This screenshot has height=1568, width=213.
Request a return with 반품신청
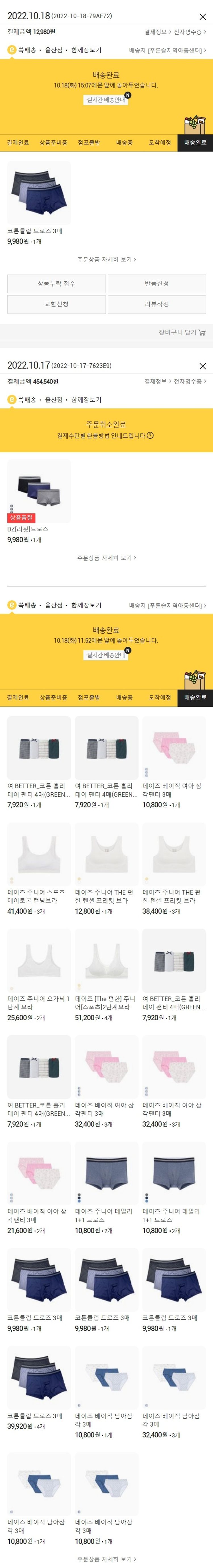click(156, 284)
